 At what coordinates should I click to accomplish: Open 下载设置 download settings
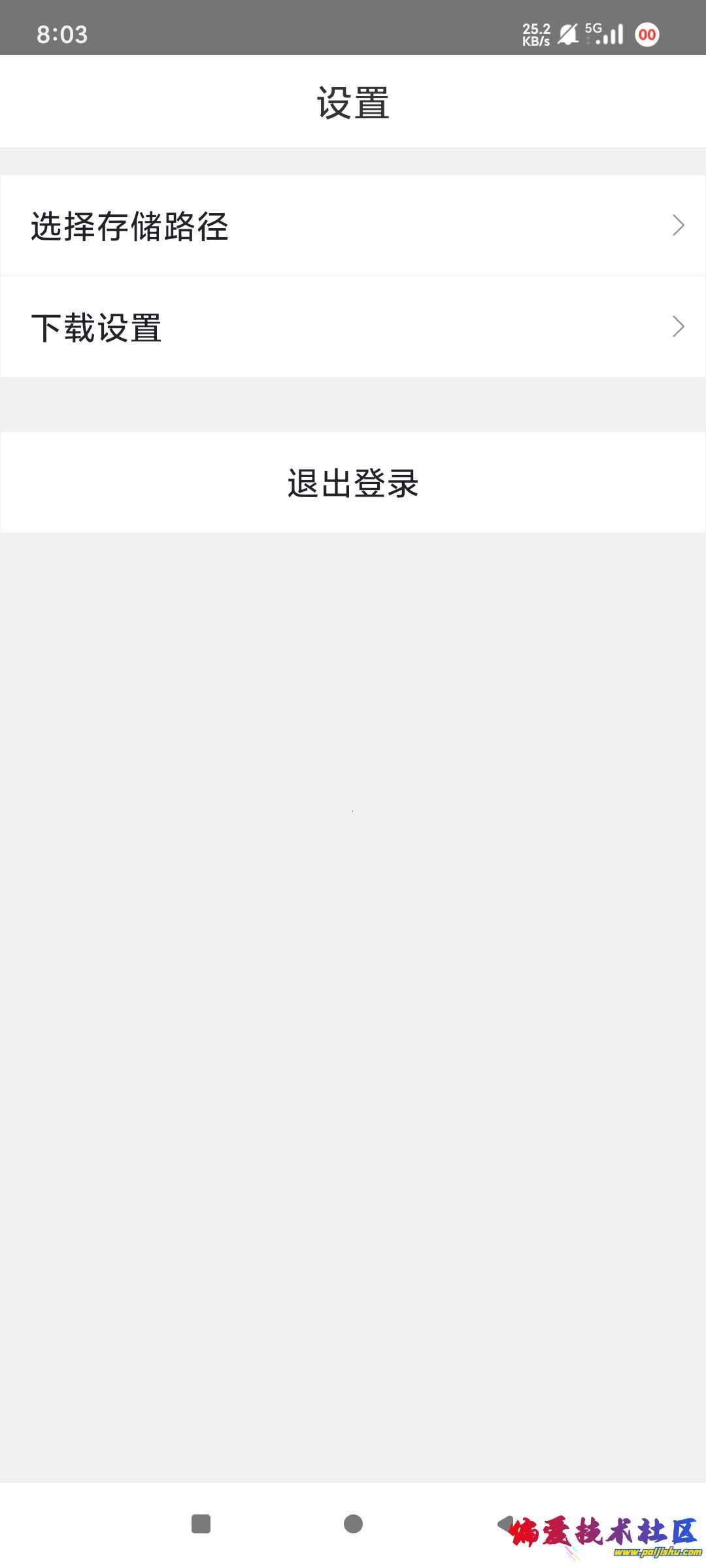click(353, 327)
